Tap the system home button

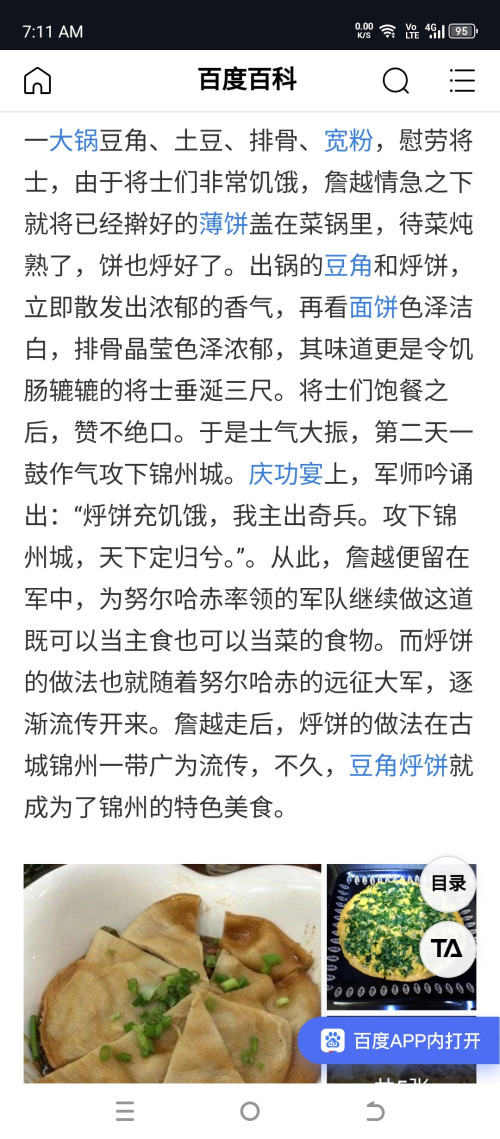tap(250, 1111)
